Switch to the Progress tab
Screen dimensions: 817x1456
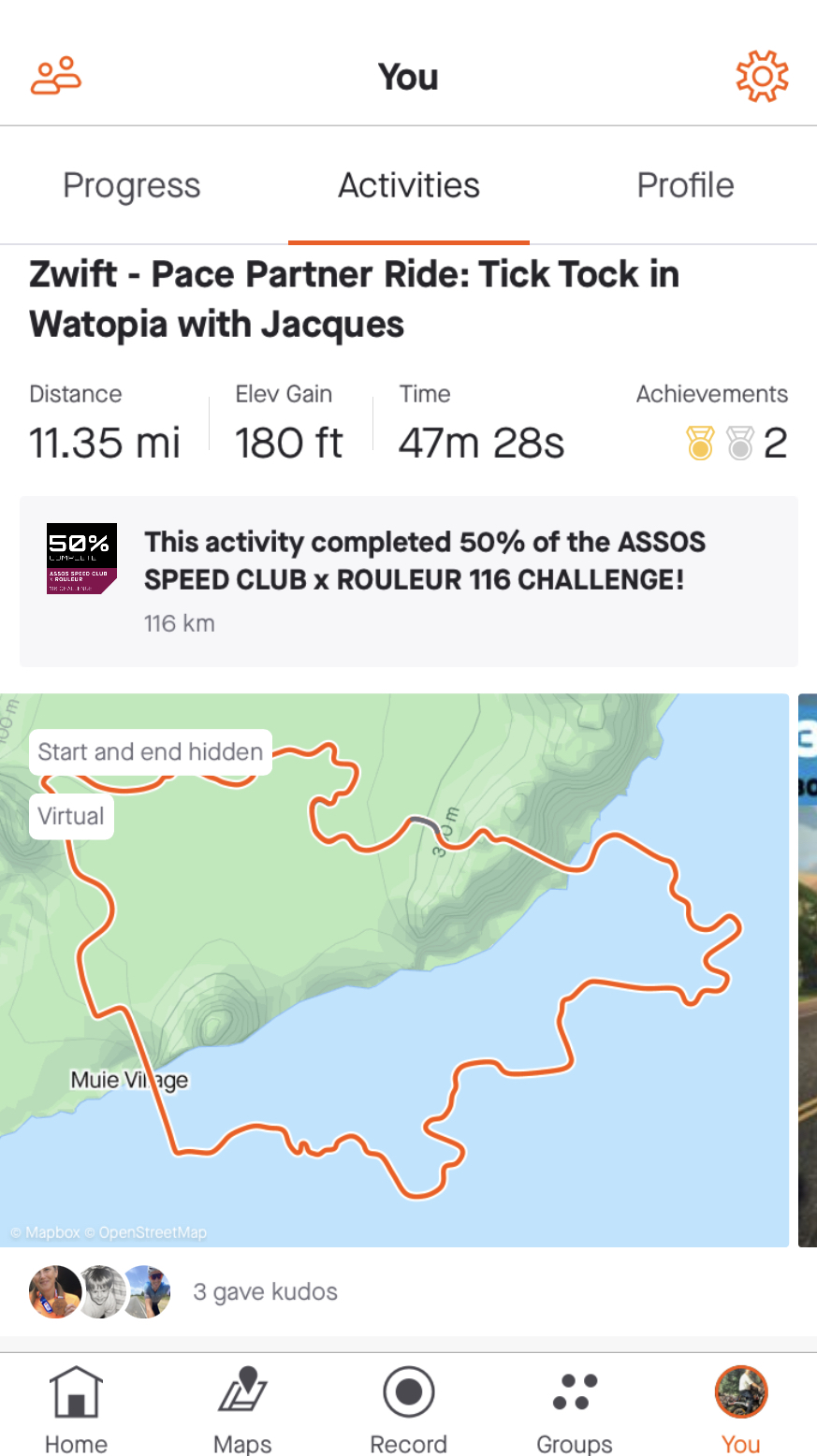[131, 185]
